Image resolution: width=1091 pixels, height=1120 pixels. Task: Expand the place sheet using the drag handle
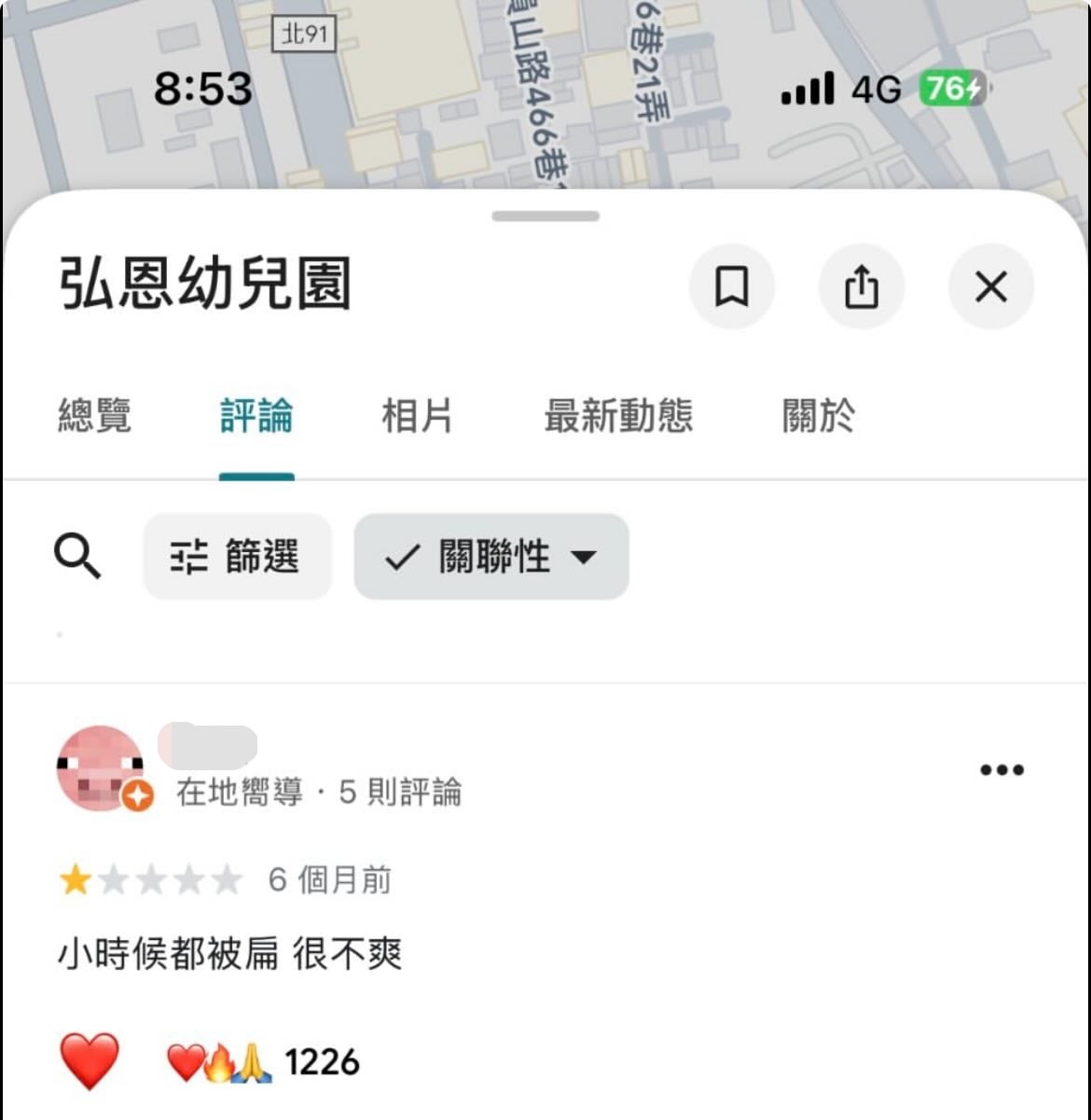[545, 214]
